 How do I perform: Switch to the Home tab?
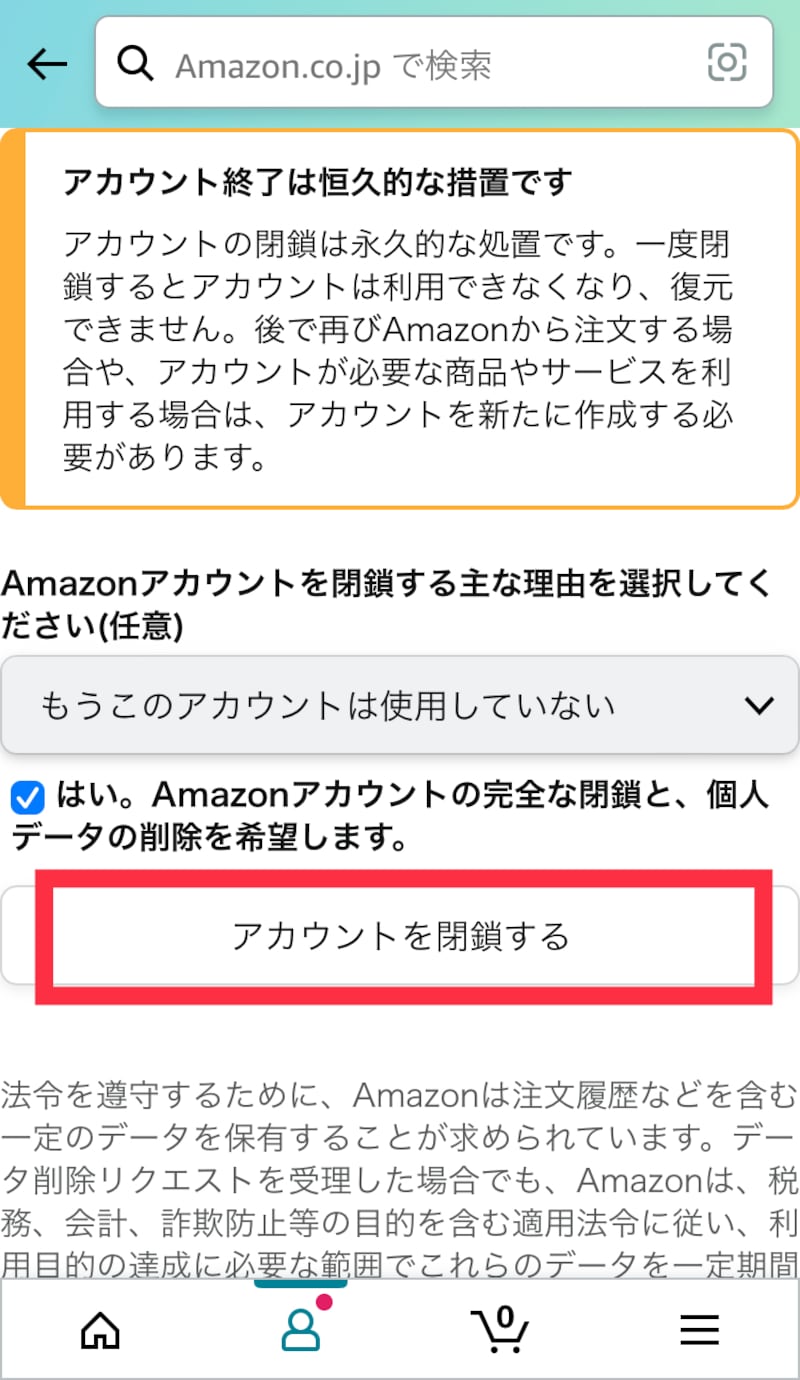coord(100,1329)
